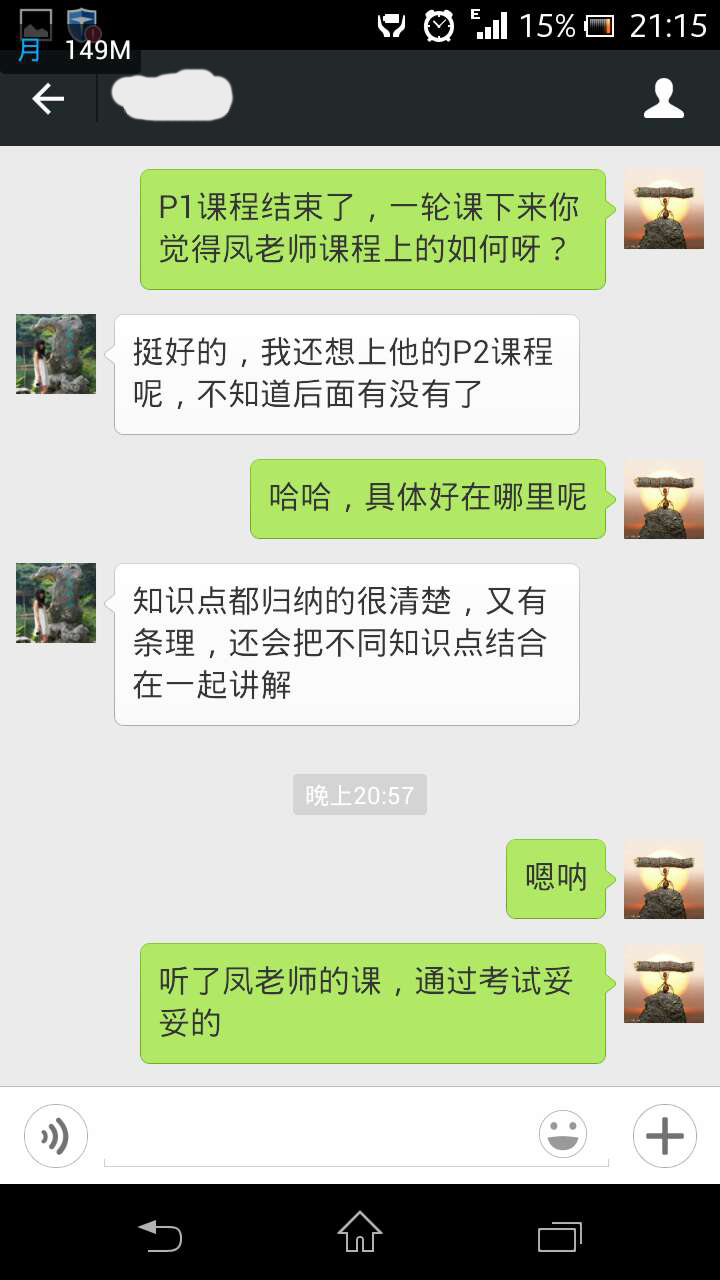Tap the system home button
720x1280 pixels.
click(360, 1232)
